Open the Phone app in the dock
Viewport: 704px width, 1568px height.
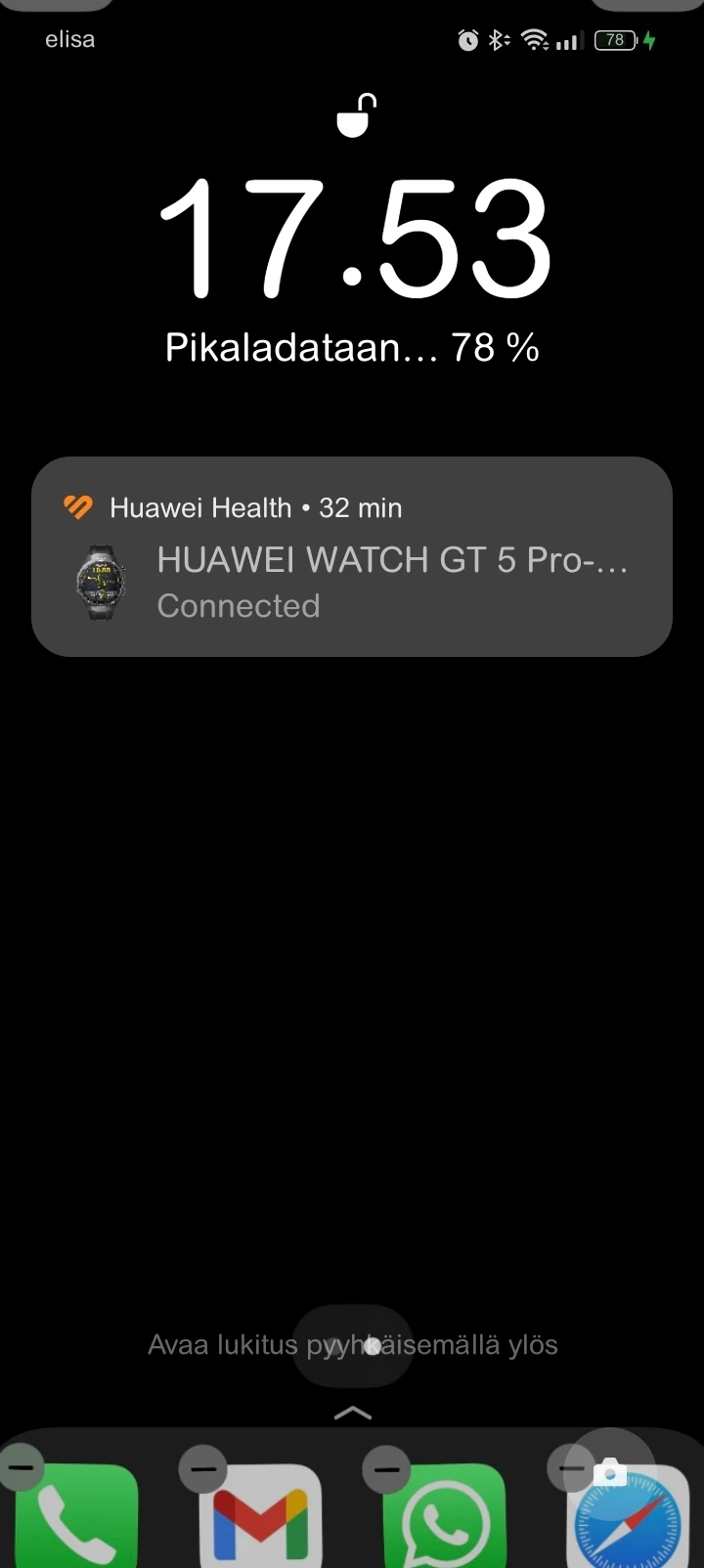76,1521
